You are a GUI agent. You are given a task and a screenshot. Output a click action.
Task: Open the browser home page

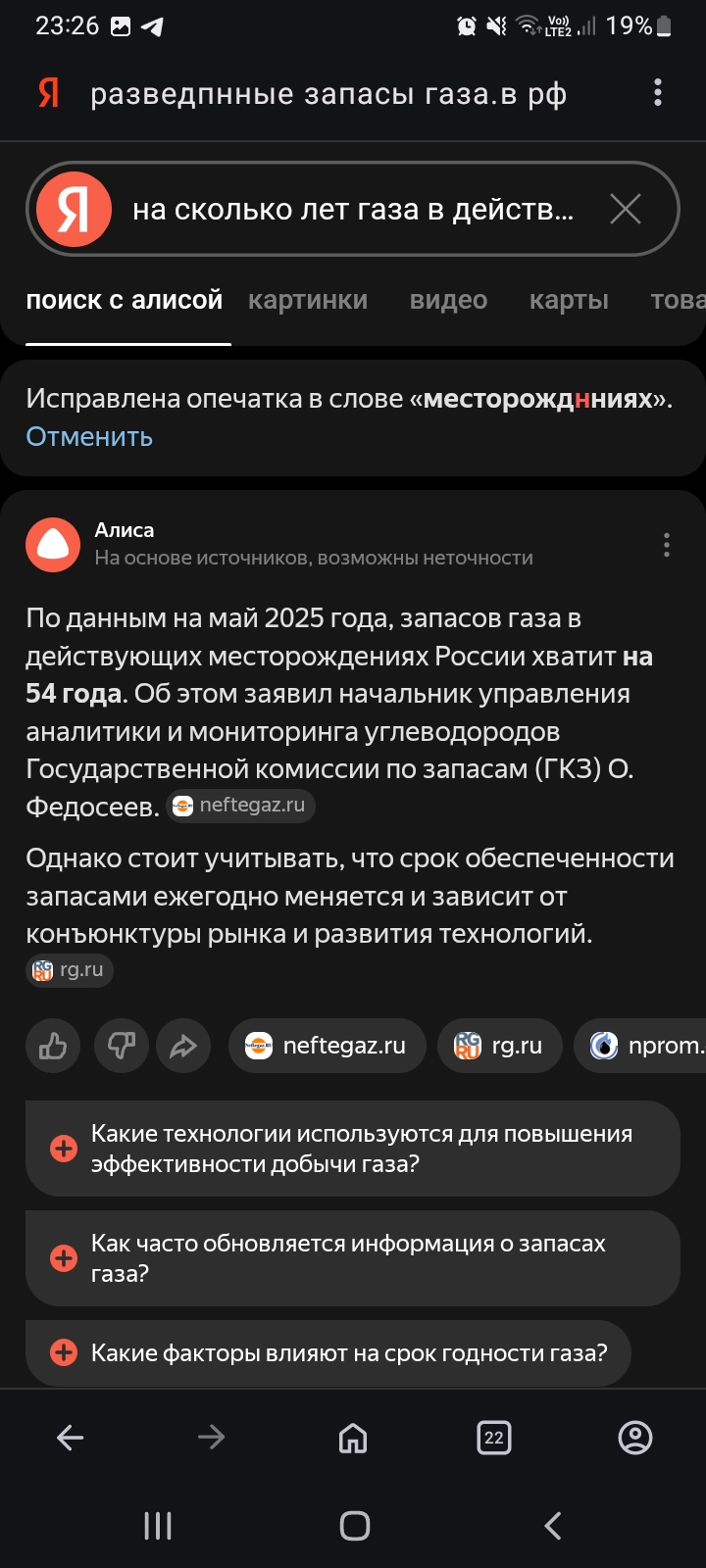tap(353, 1438)
